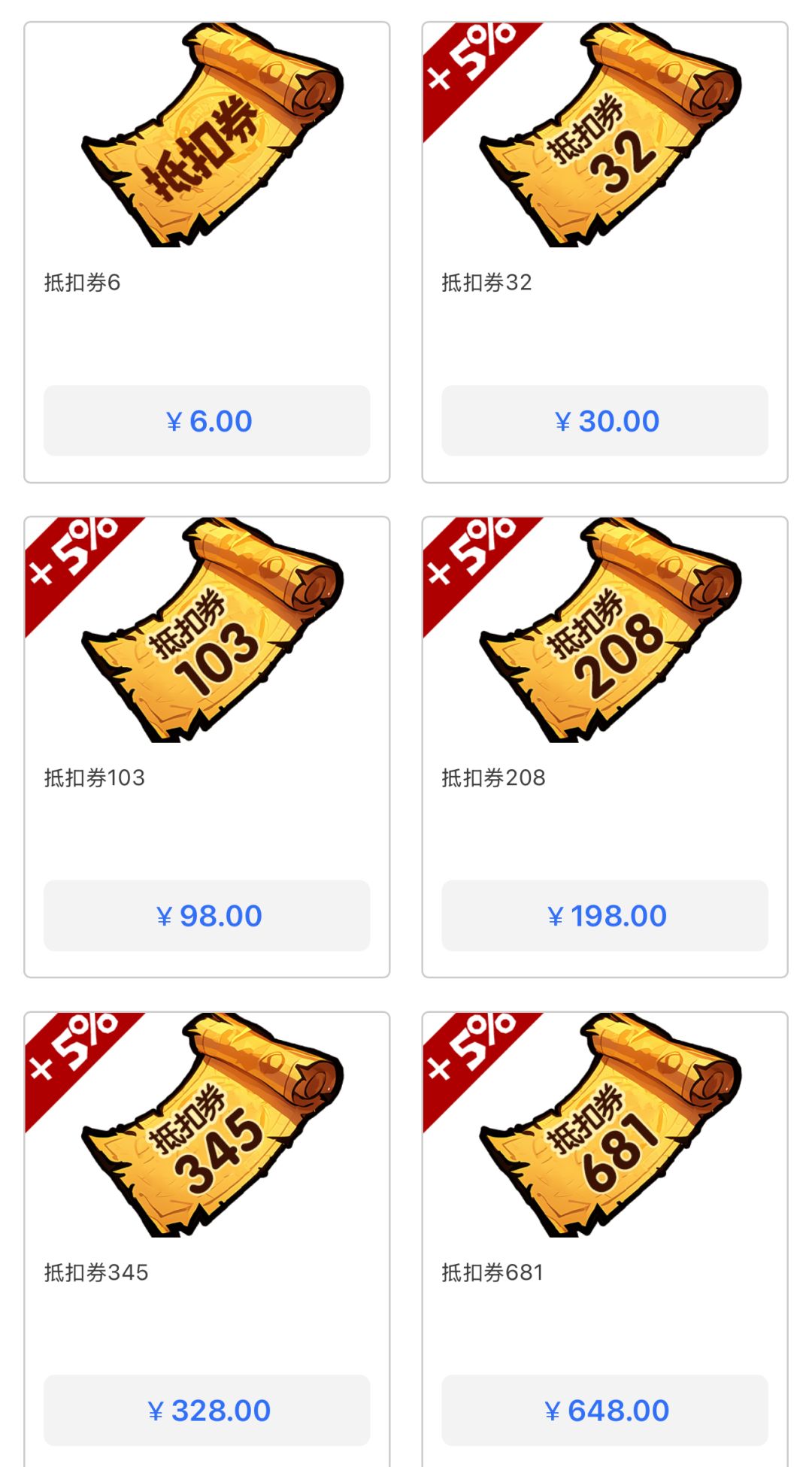Tap the ¥648.00 price button

pyautogui.click(x=604, y=1411)
